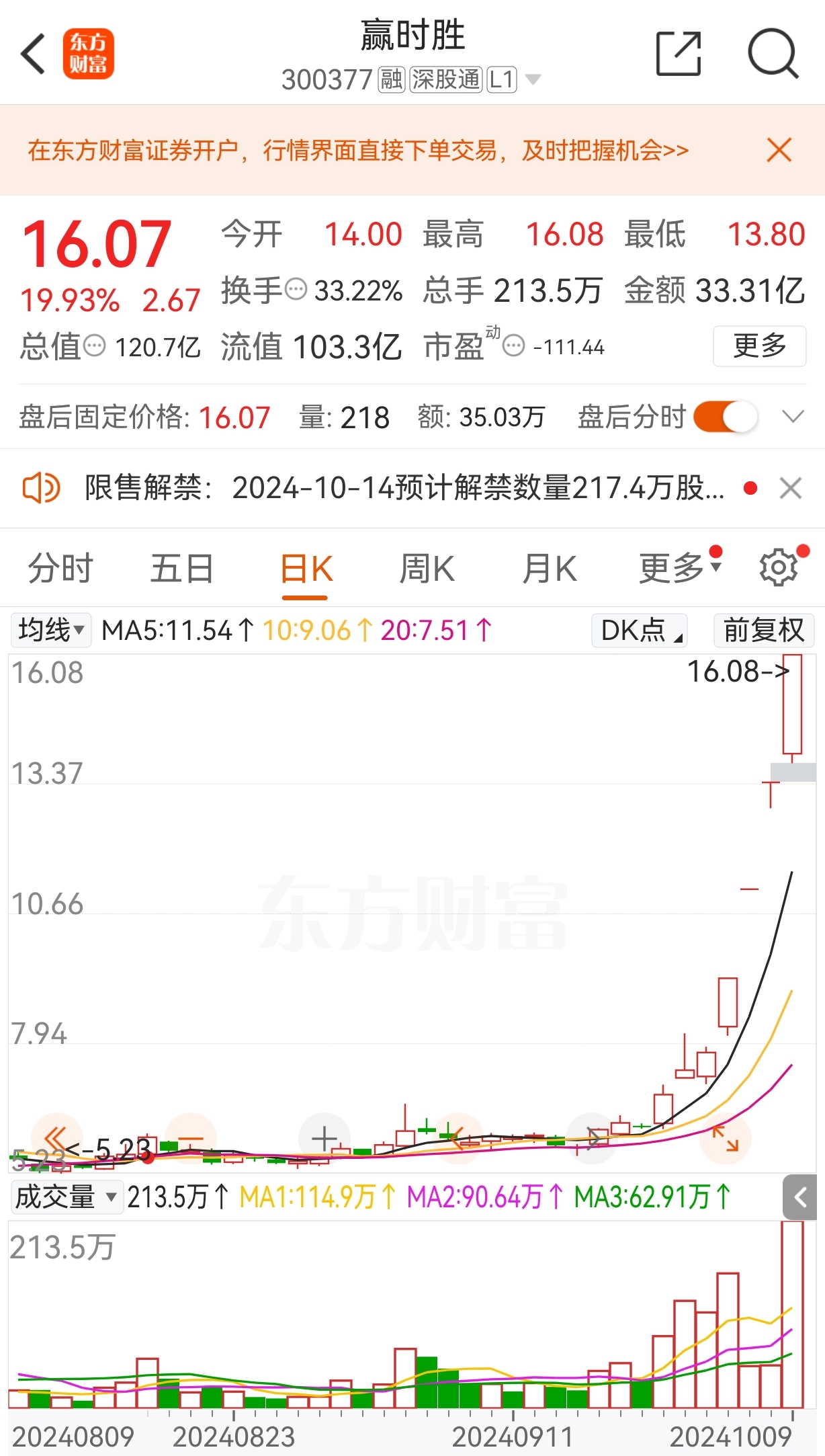
Task: Expand the after-hours details chevron
Action: coord(793,417)
